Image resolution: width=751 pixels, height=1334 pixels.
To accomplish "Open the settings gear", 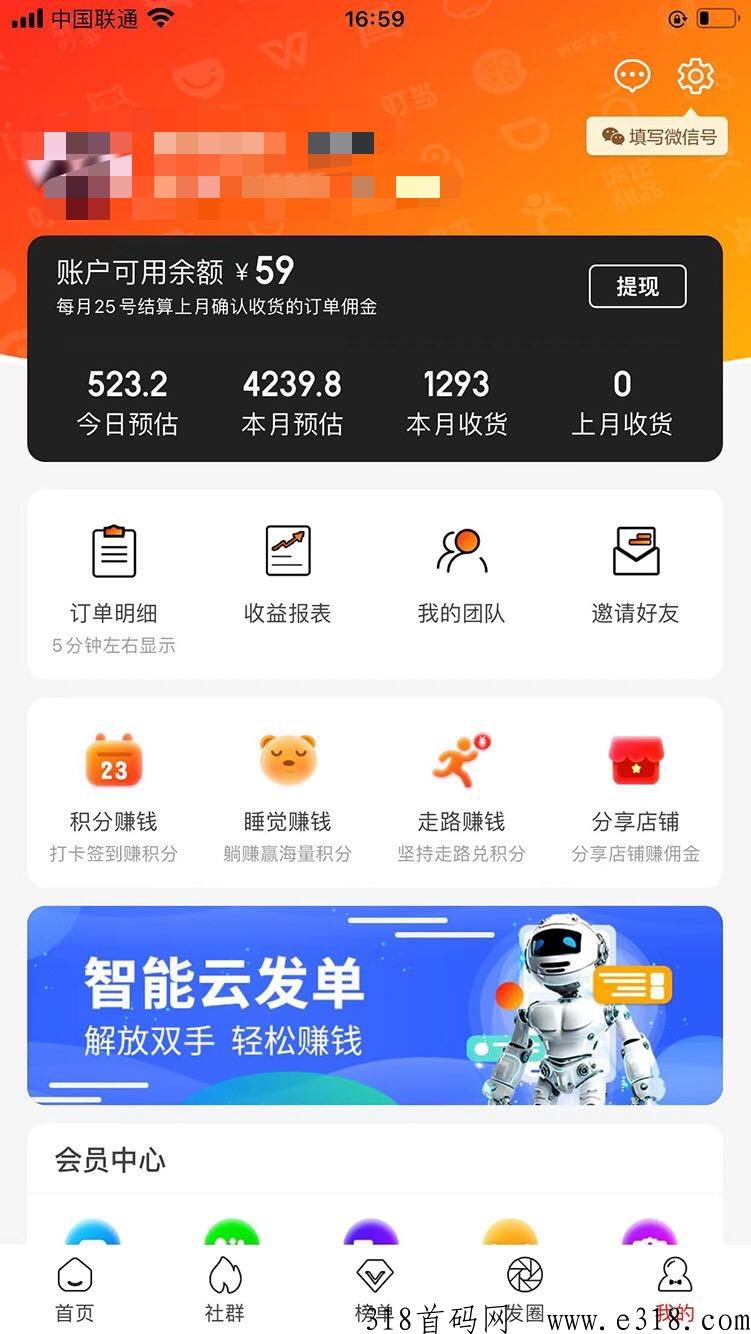I will (x=695, y=76).
